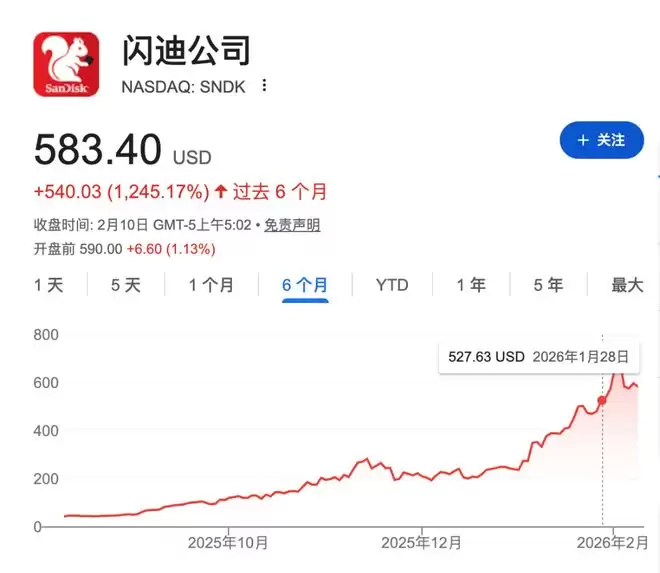Select the 1 个月 range
Image resolution: width=660 pixels, height=573 pixels.
click(x=211, y=285)
